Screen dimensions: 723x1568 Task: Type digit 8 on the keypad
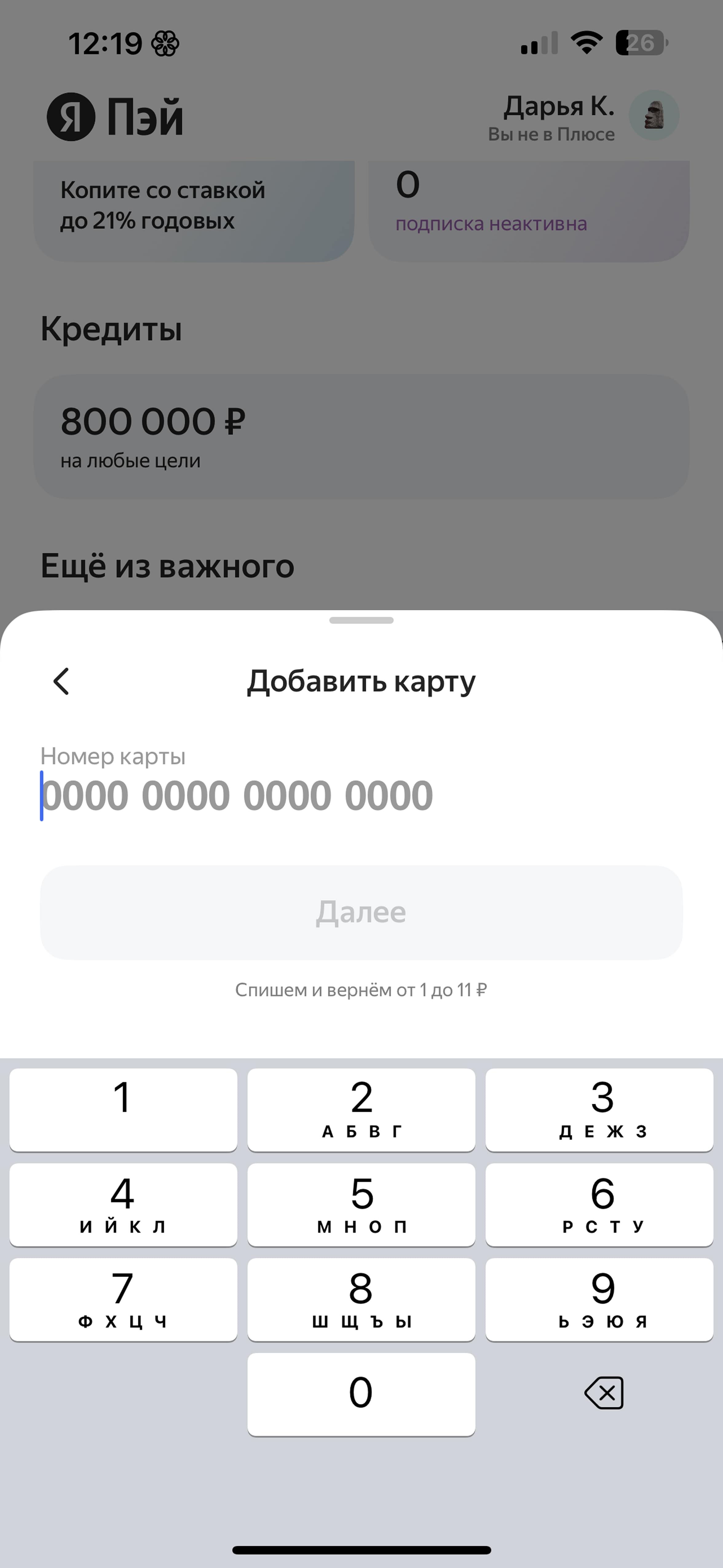click(361, 1299)
